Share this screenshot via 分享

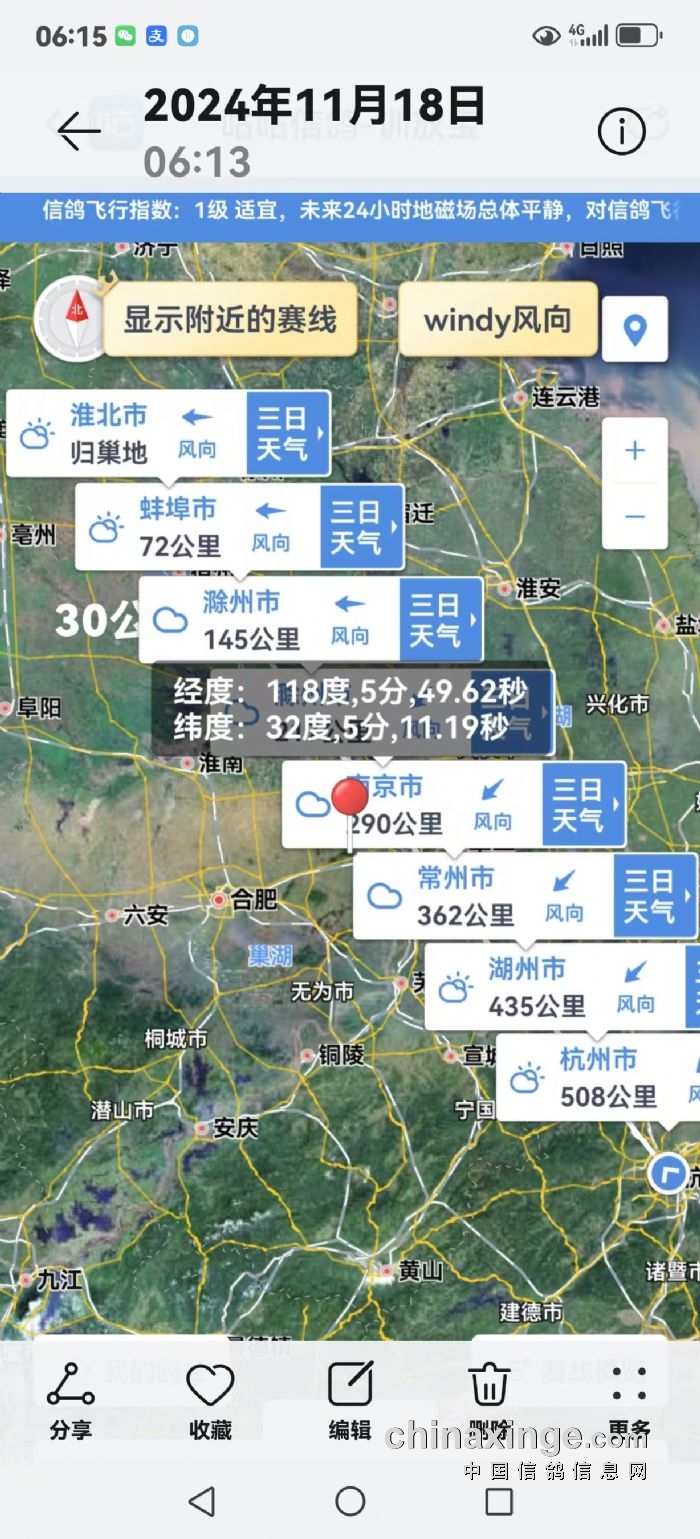pyautogui.click(x=71, y=1398)
